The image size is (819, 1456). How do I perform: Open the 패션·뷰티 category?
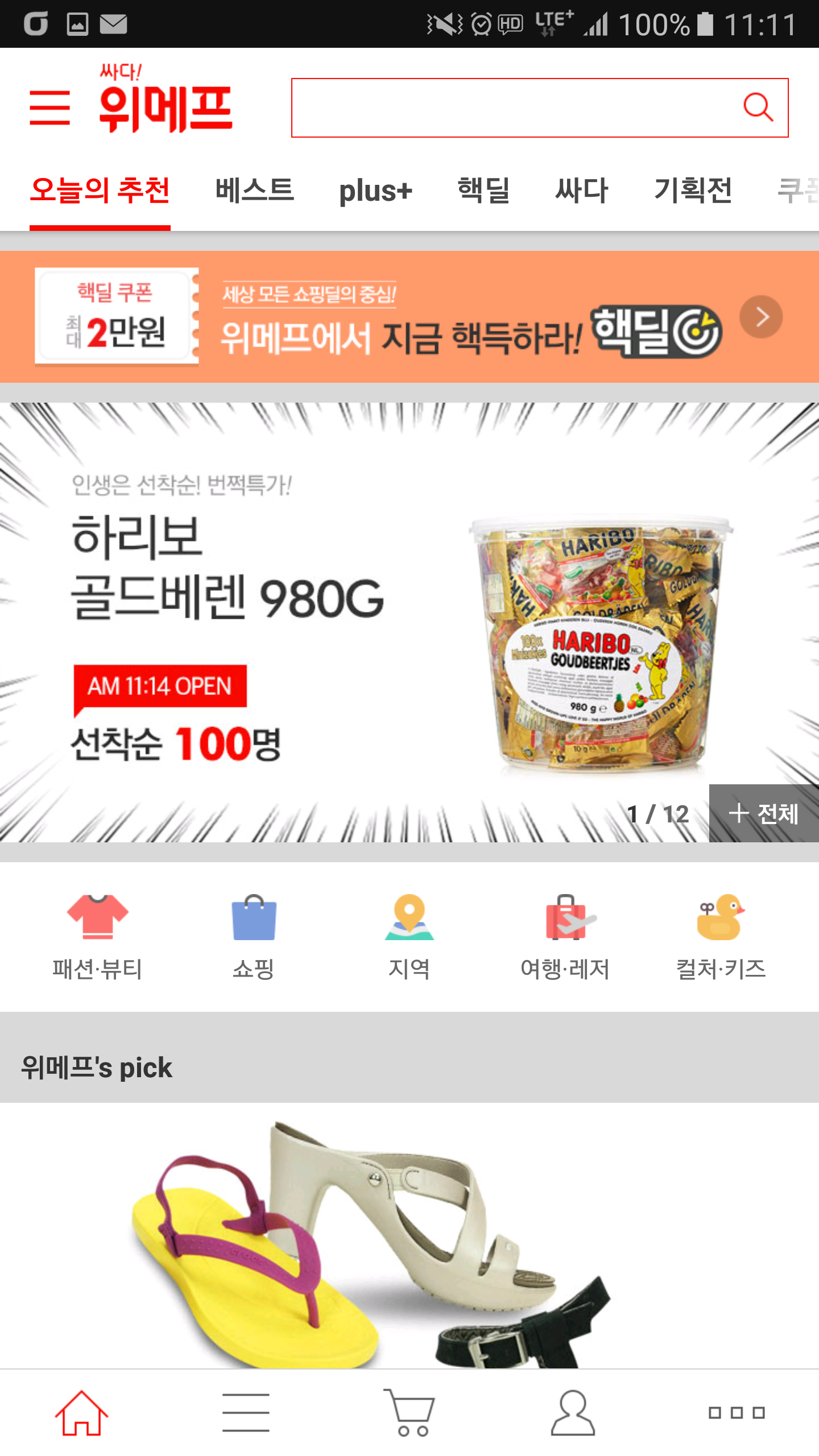click(x=97, y=936)
